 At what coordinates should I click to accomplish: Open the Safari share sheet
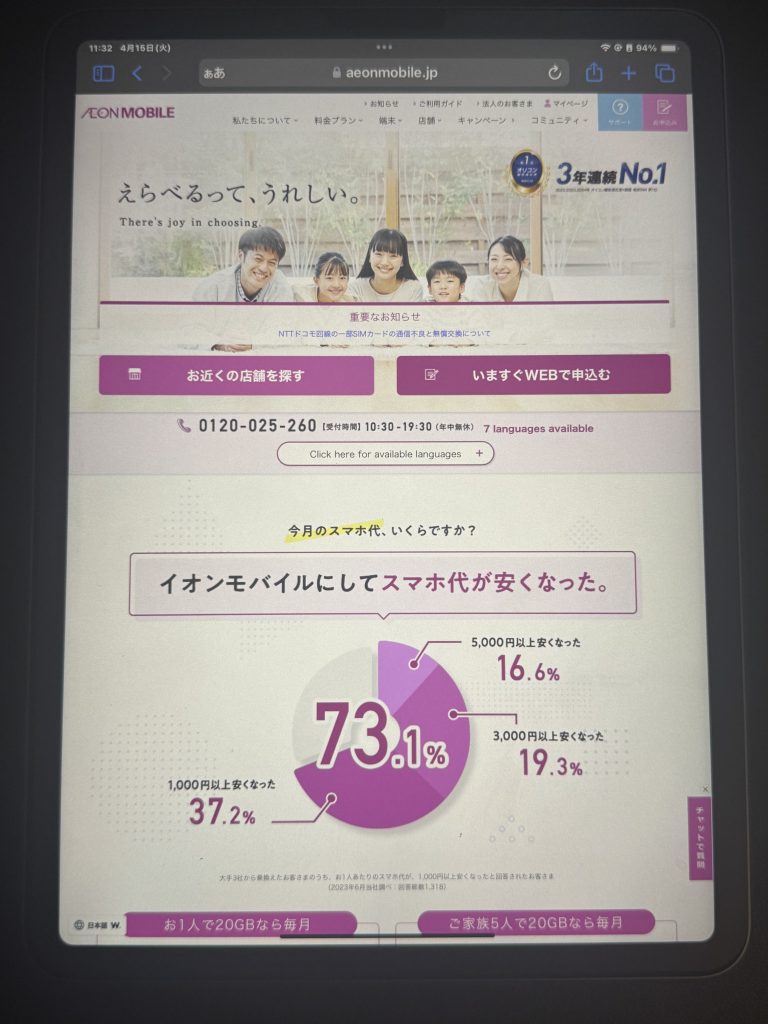[x=594, y=73]
